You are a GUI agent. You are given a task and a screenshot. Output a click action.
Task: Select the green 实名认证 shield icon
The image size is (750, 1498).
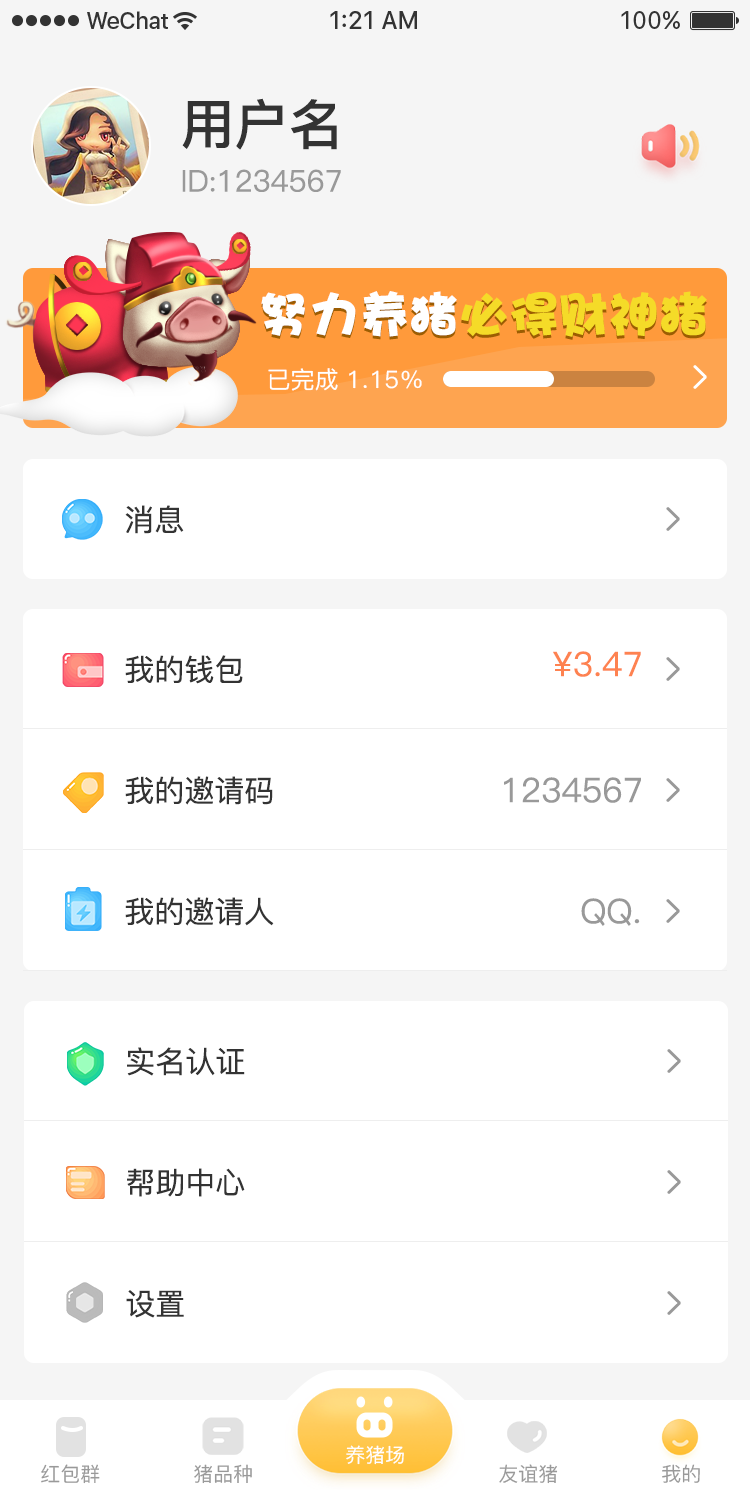[83, 1062]
